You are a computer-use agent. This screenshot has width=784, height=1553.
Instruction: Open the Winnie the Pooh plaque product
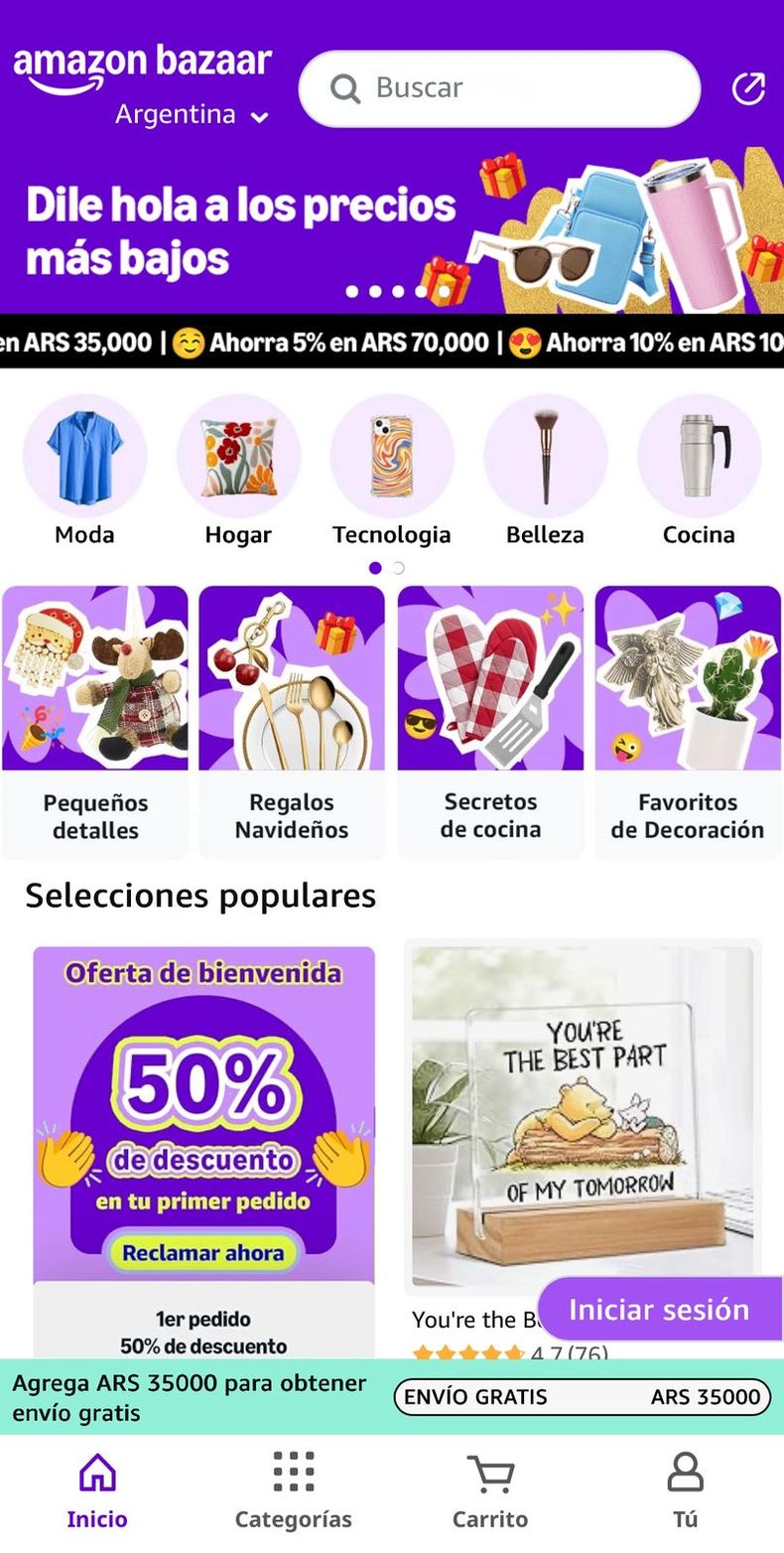(583, 1117)
